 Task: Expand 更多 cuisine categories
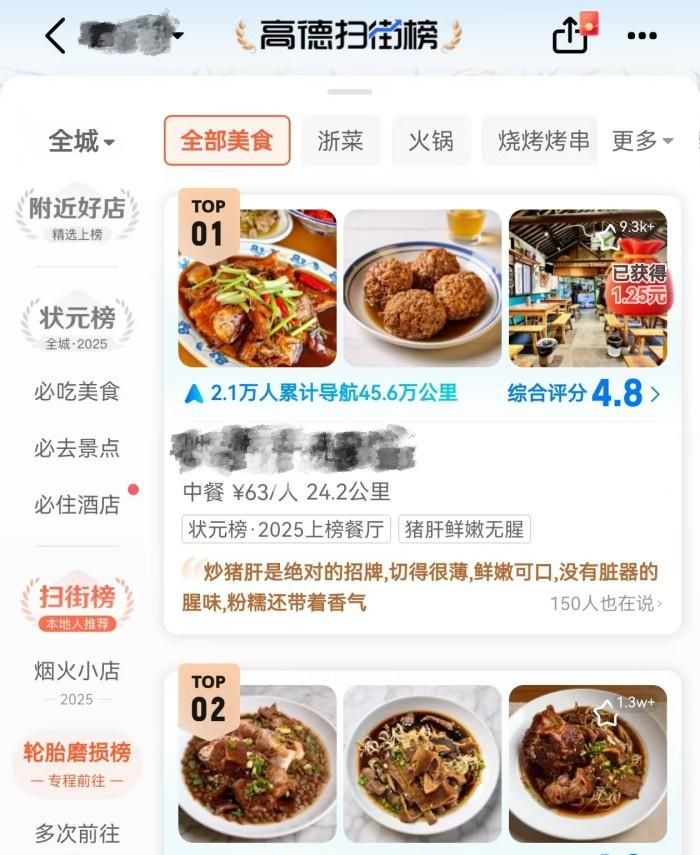click(642, 141)
